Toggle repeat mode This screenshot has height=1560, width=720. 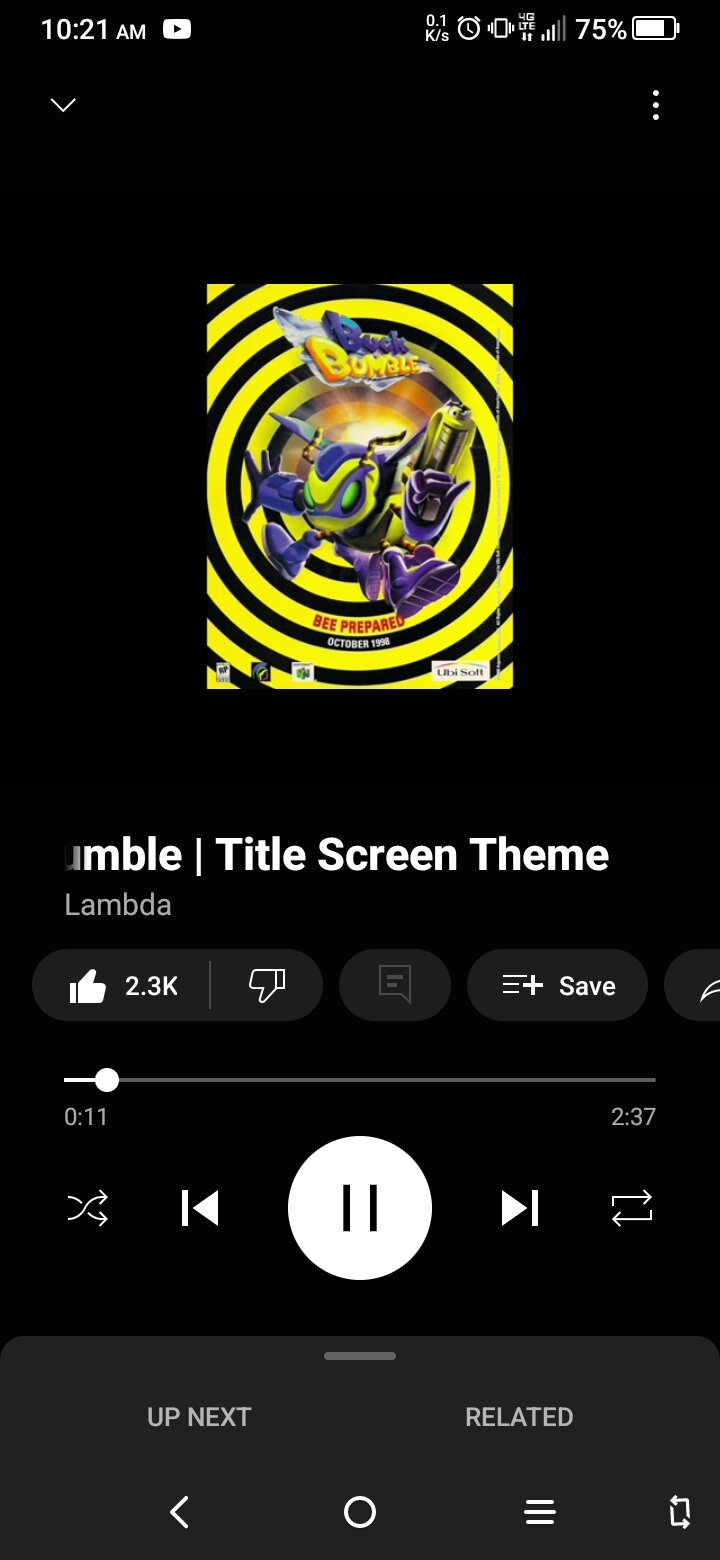[x=632, y=1208]
